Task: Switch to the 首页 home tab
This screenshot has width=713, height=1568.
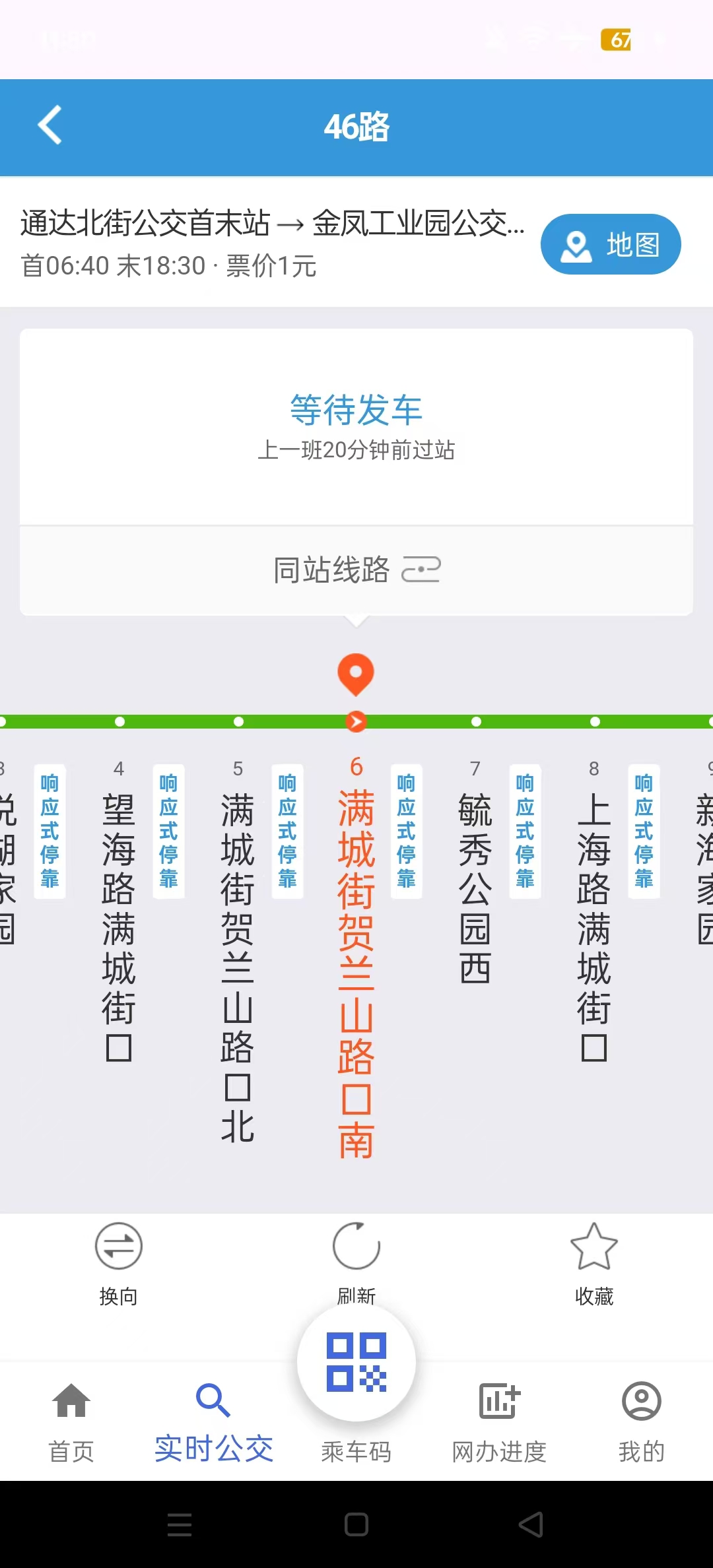Action: point(71,1421)
